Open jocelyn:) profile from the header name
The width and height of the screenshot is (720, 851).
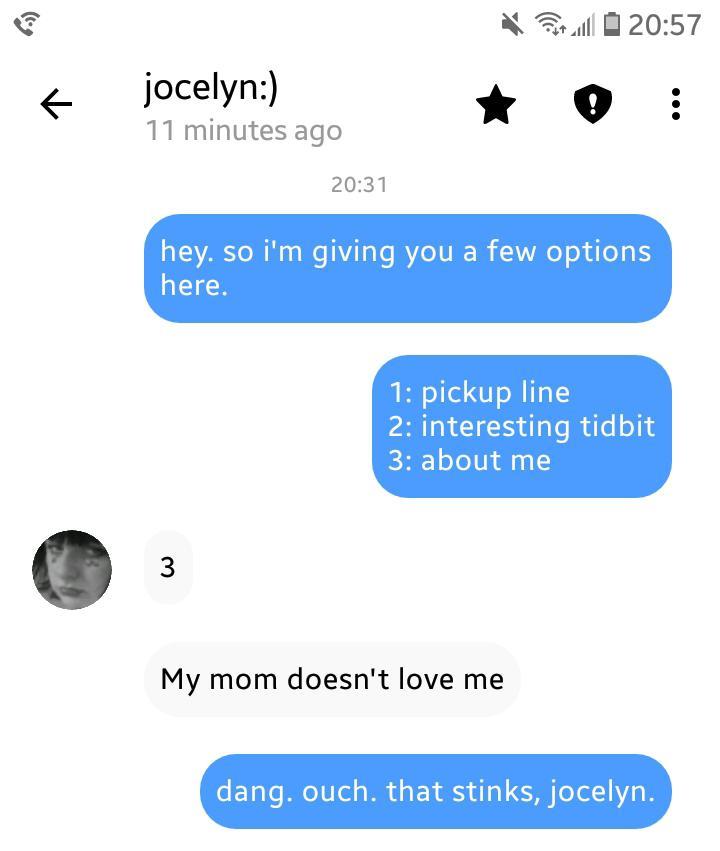pyautogui.click(x=211, y=89)
